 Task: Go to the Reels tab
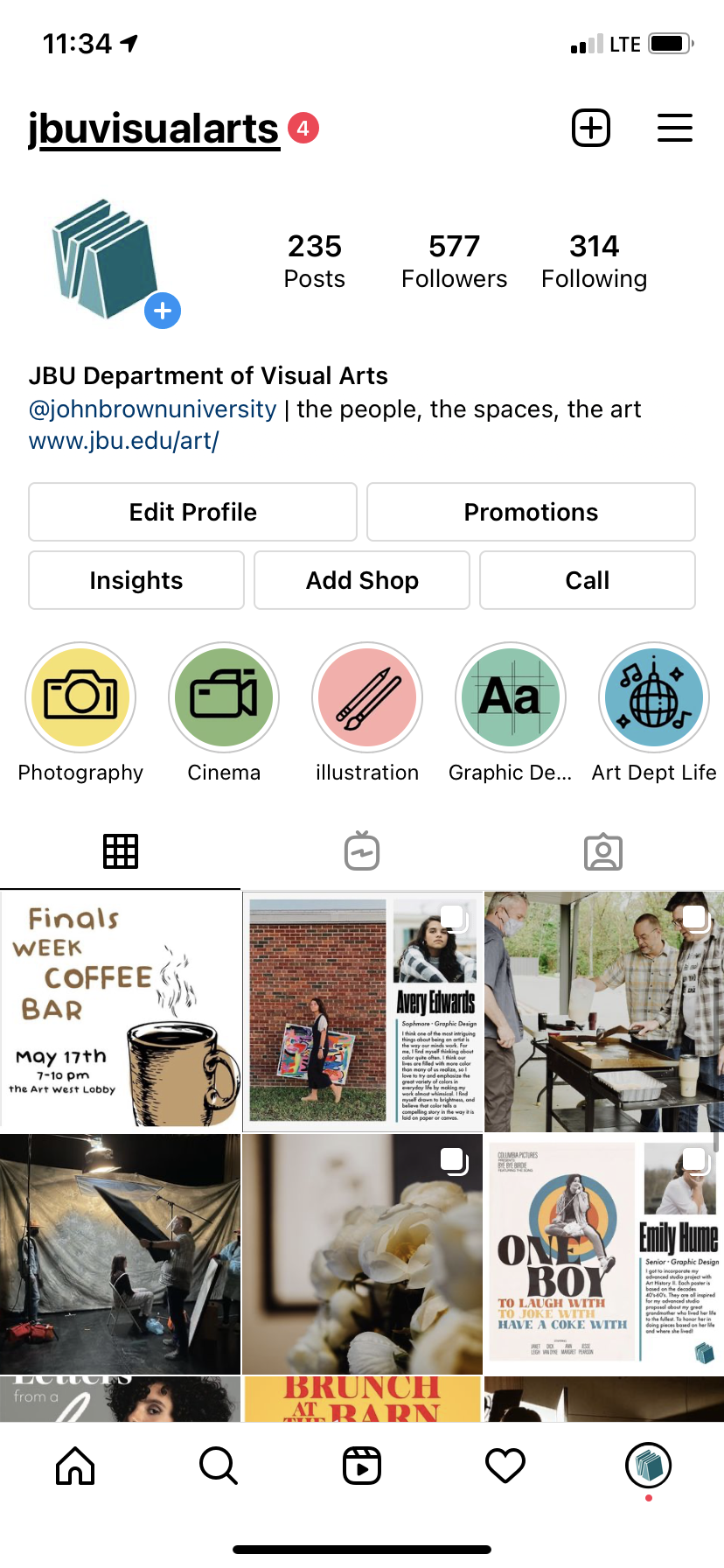click(x=362, y=1466)
